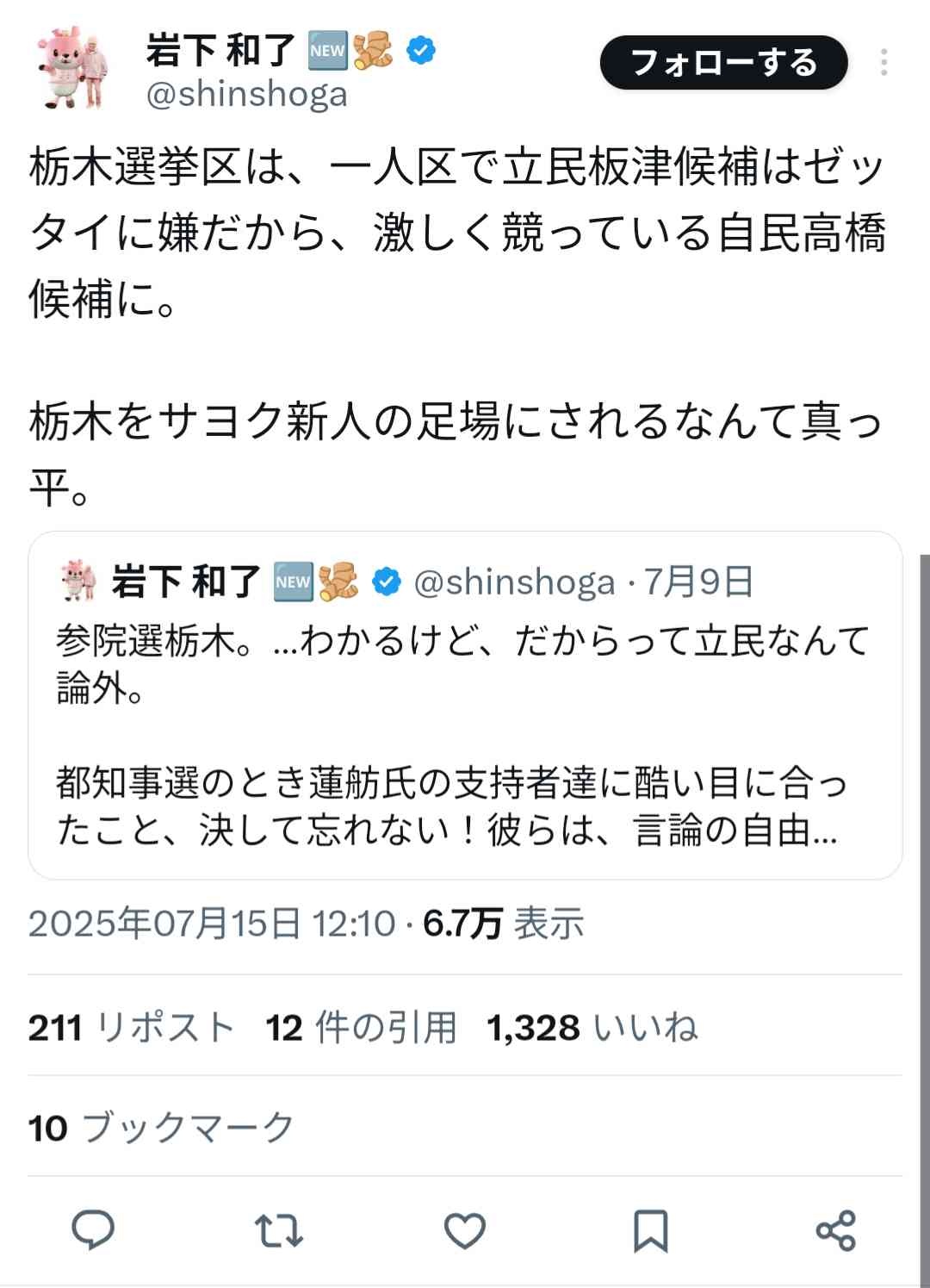930x1288 pixels.
Task: Like this post with the heart
Action: [x=465, y=1229]
